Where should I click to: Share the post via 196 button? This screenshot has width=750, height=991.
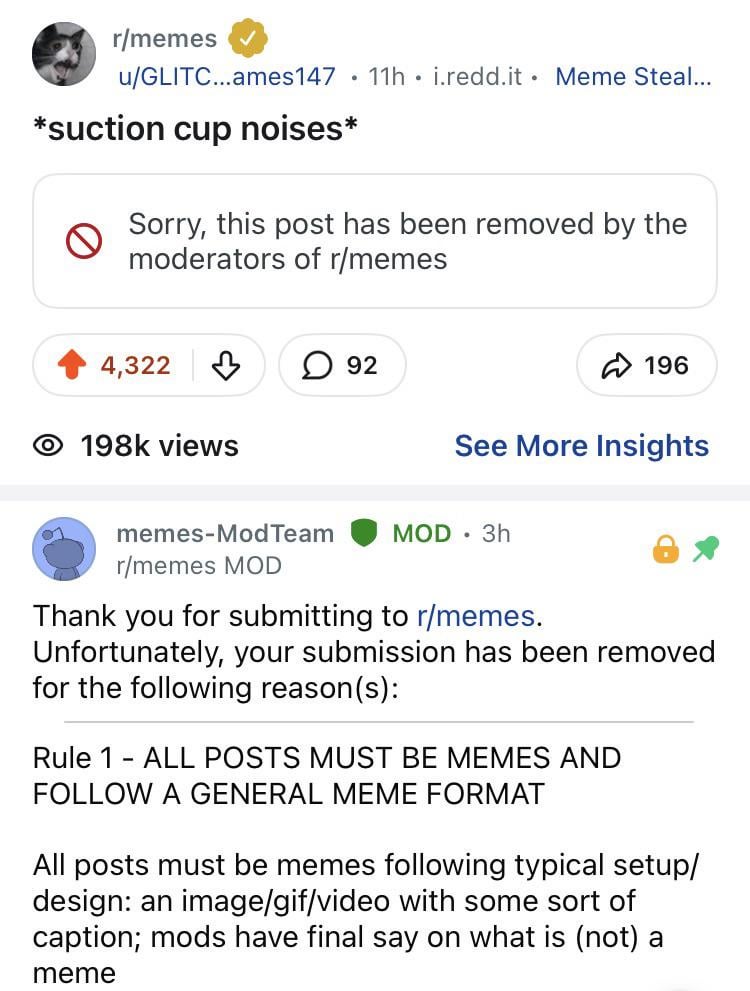point(646,366)
